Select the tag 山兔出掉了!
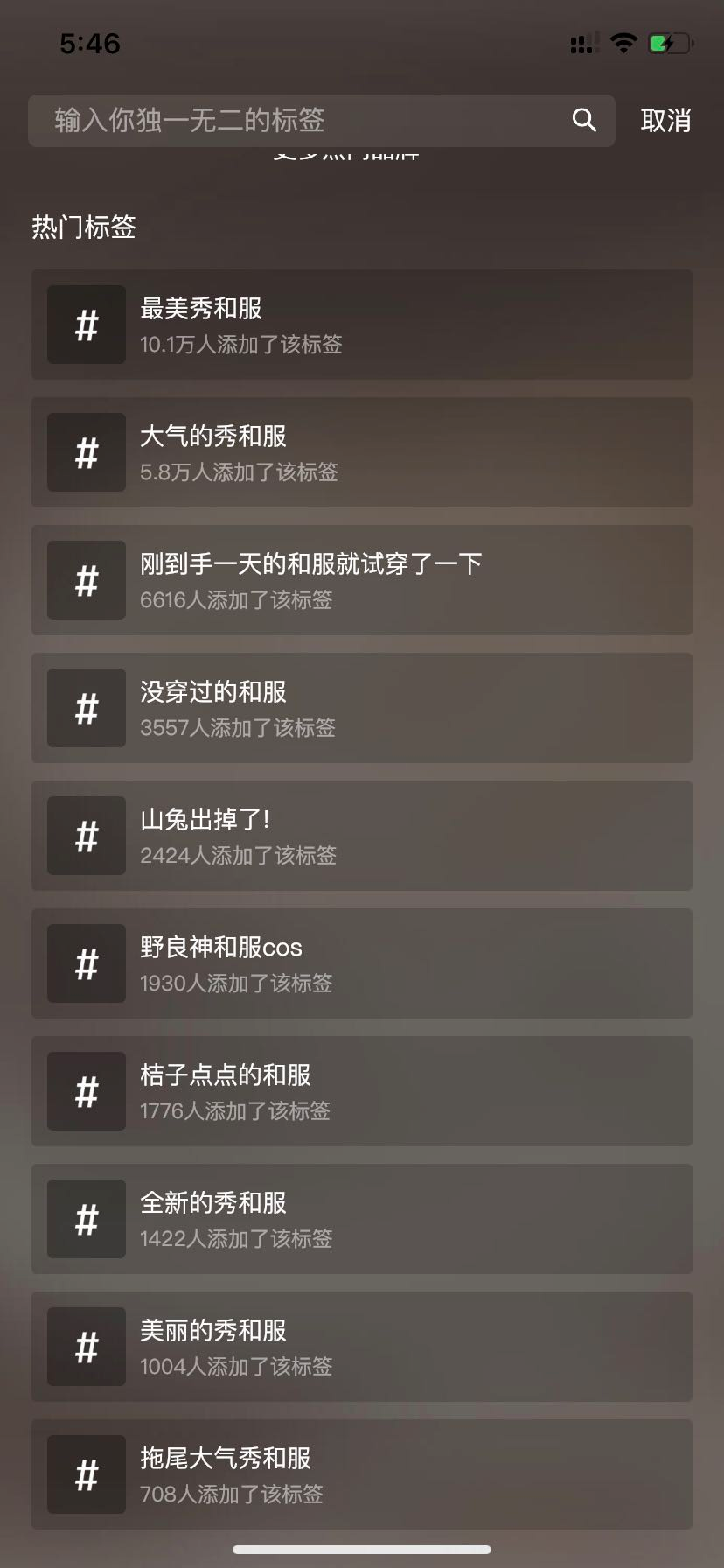The height and width of the screenshot is (1568, 724). pos(362,836)
